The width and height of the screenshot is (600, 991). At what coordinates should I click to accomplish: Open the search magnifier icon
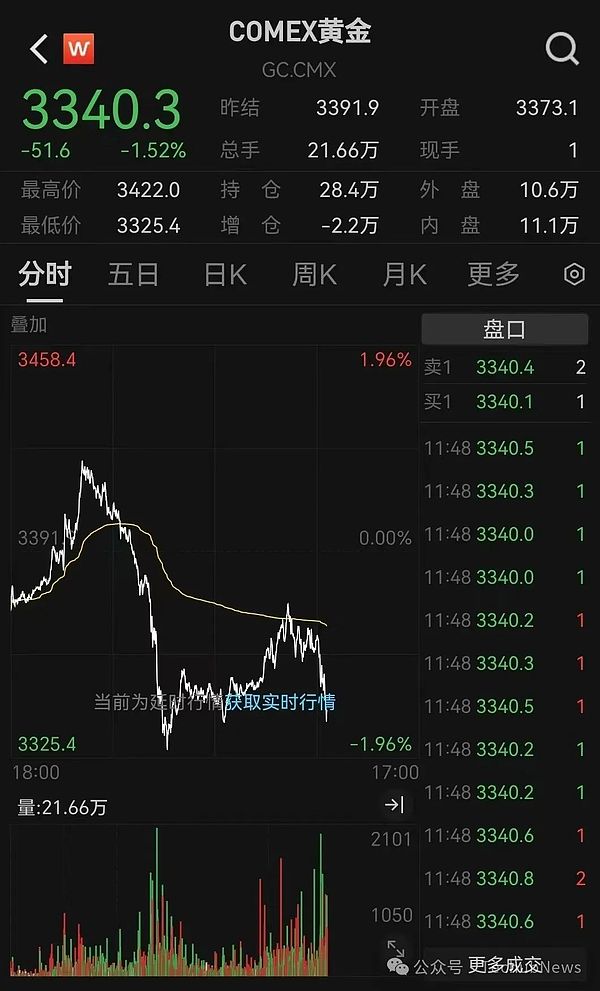[562, 48]
